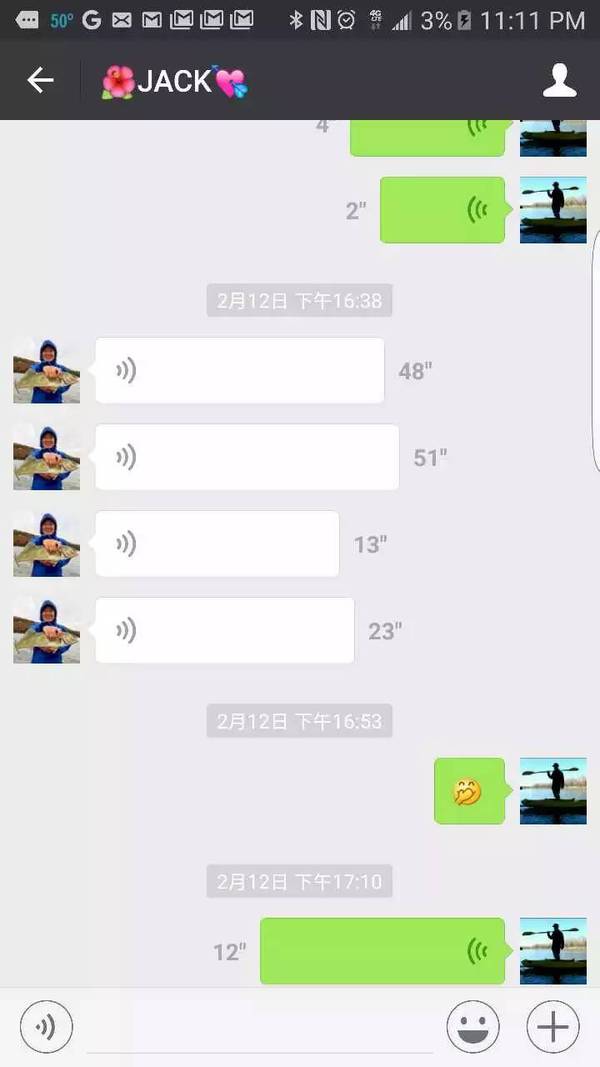Play the sent 2" voice message
Image resolution: width=600 pixels, height=1067 pixels.
pyautogui.click(x=442, y=210)
